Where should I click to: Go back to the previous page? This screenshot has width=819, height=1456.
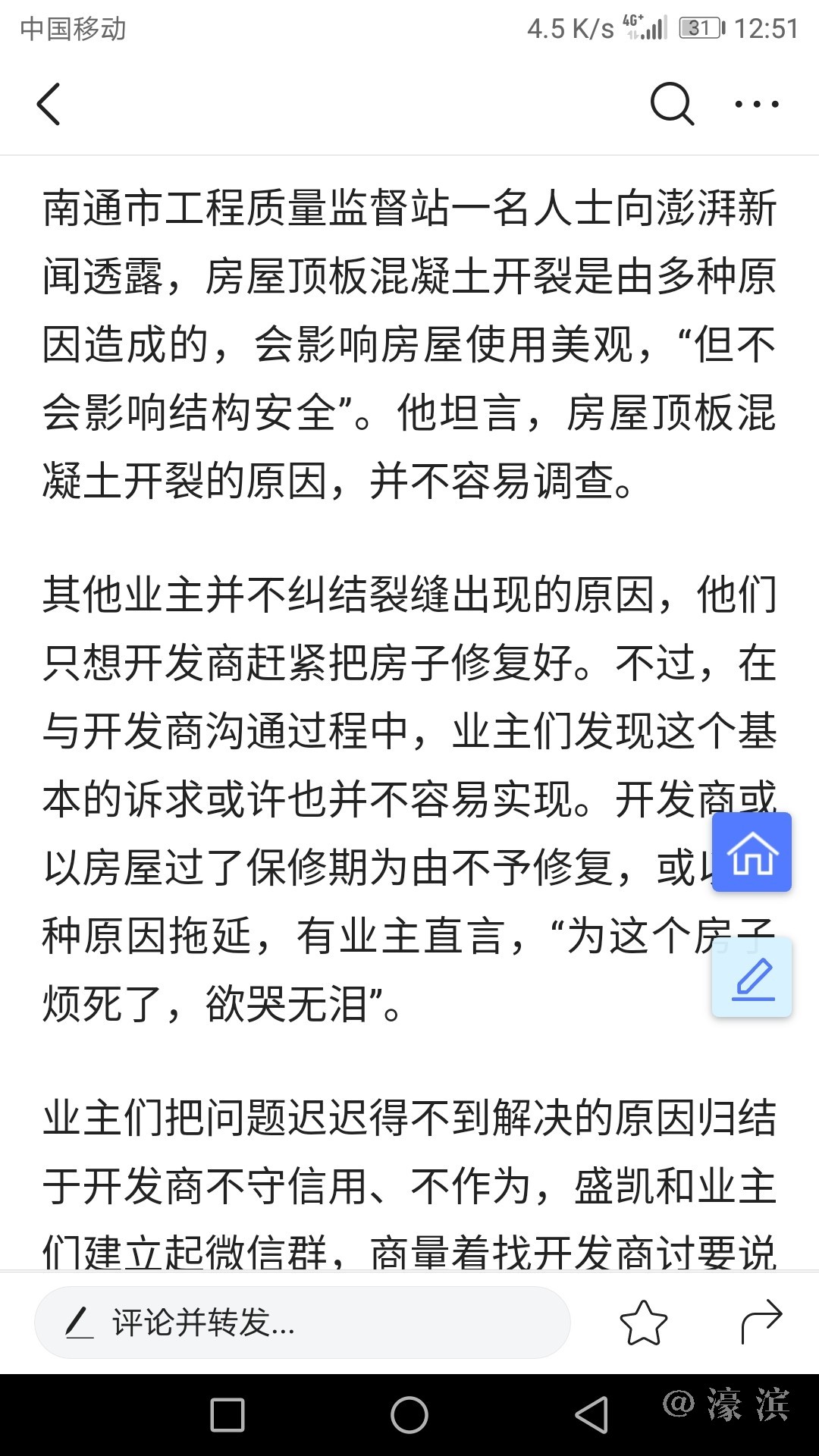click(49, 104)
